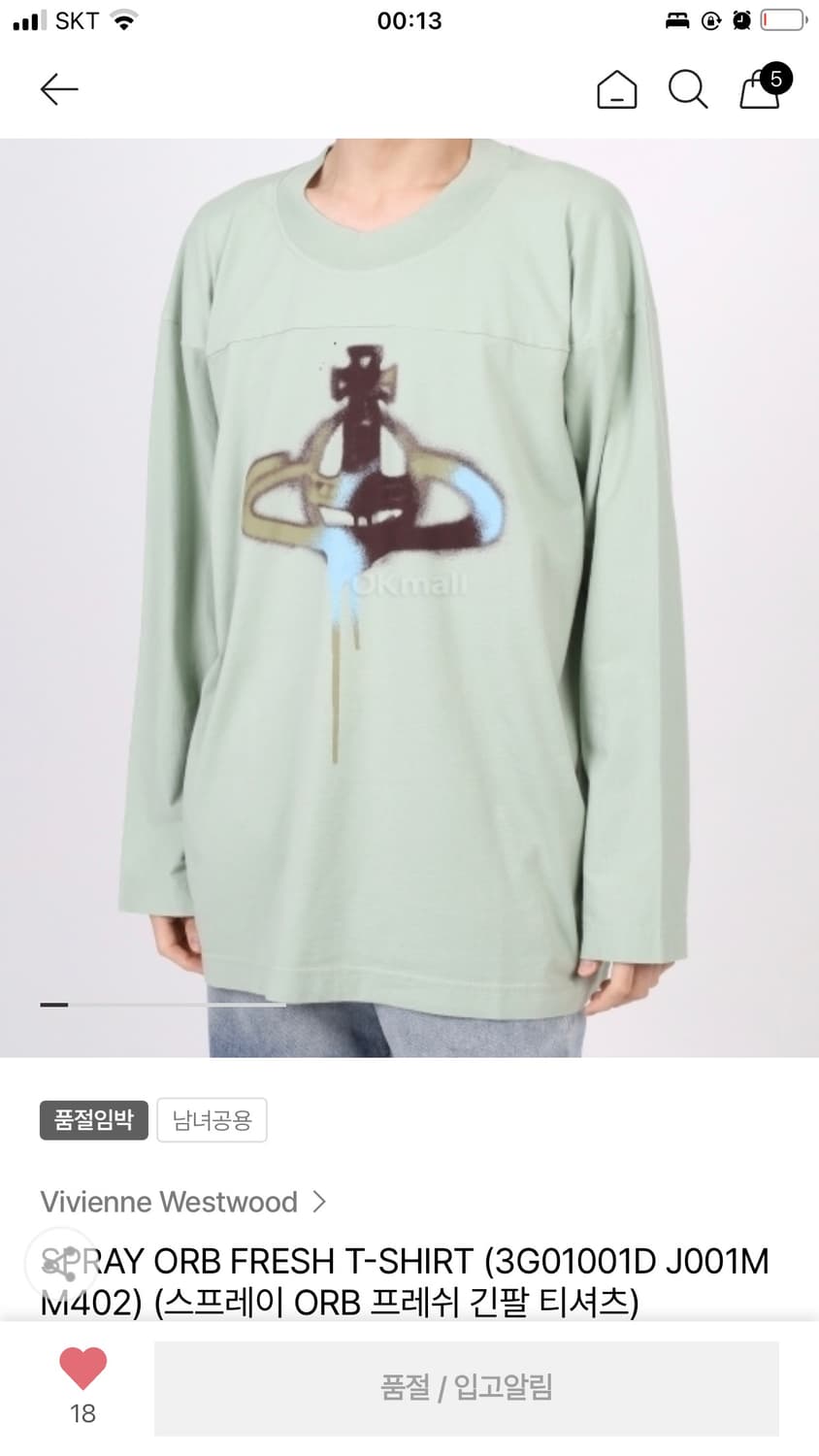819x1456 pixels.
Task: Open the Vivienne Westwood brand page
Action: pyautogui.click(x=170, y=1202)
